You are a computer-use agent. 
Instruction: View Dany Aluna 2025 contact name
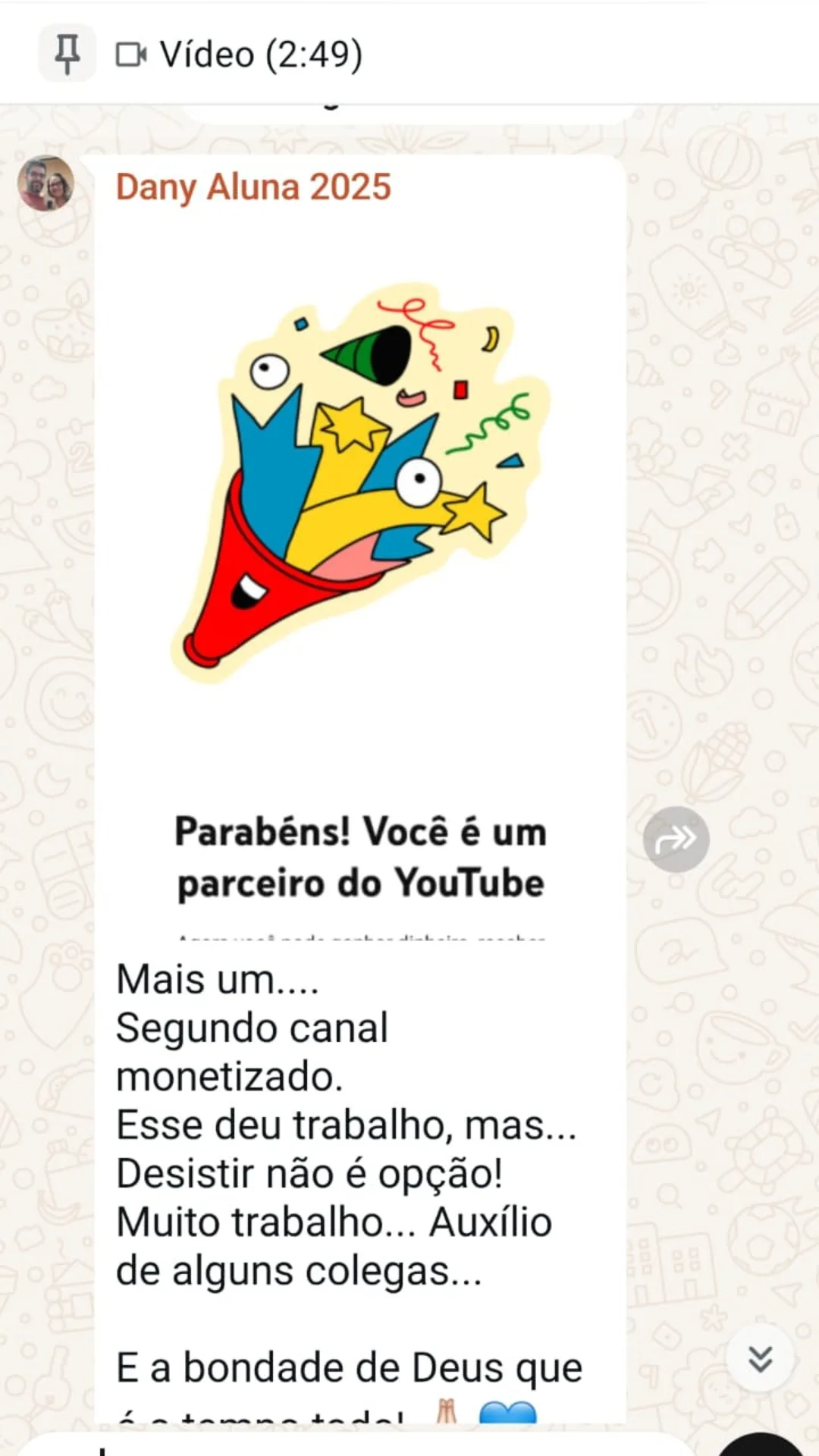tap(253, 187)
